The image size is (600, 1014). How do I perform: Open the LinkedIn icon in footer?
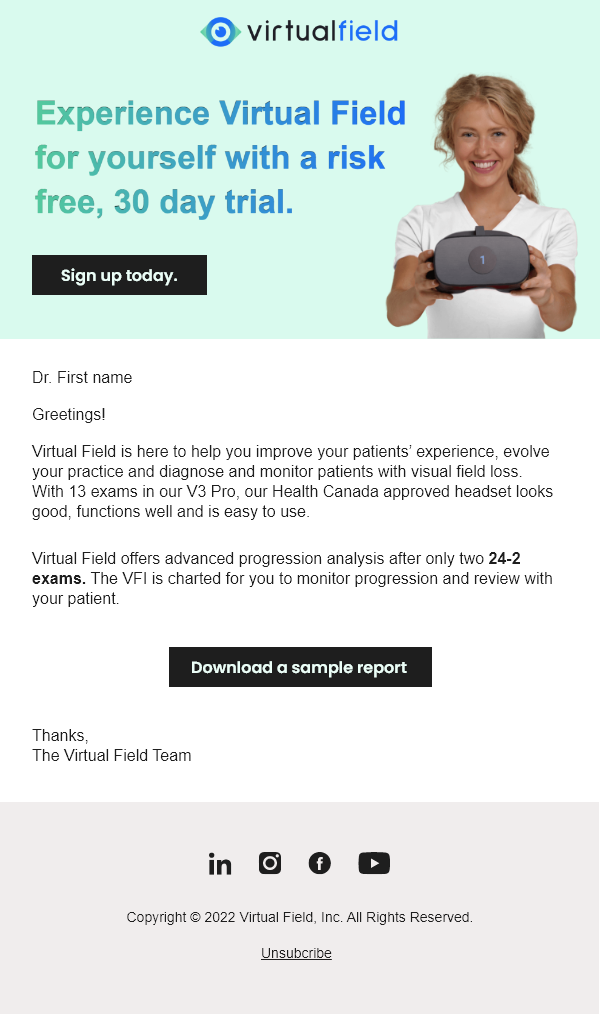(x=220, y=863)
